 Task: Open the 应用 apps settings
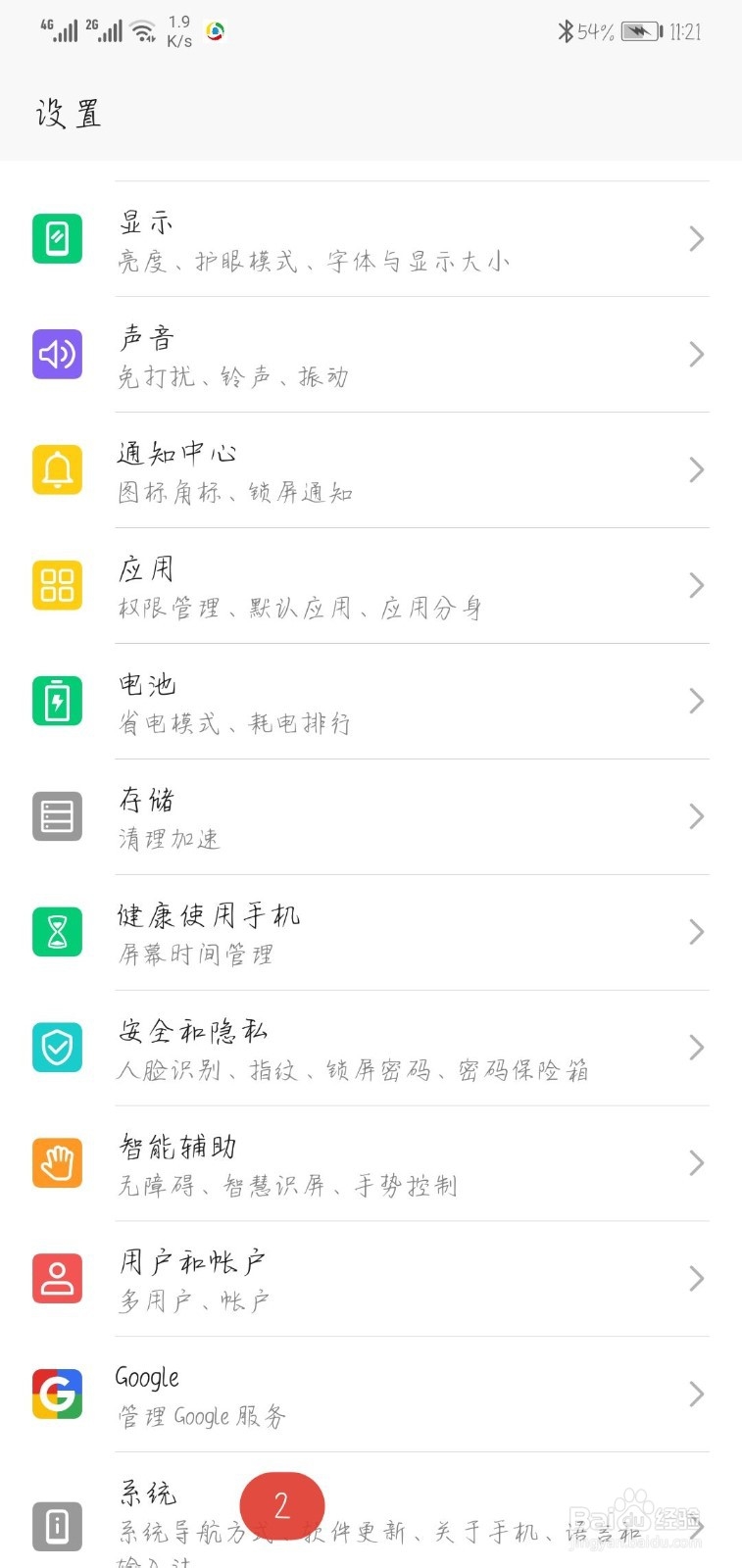click(371, 586)
